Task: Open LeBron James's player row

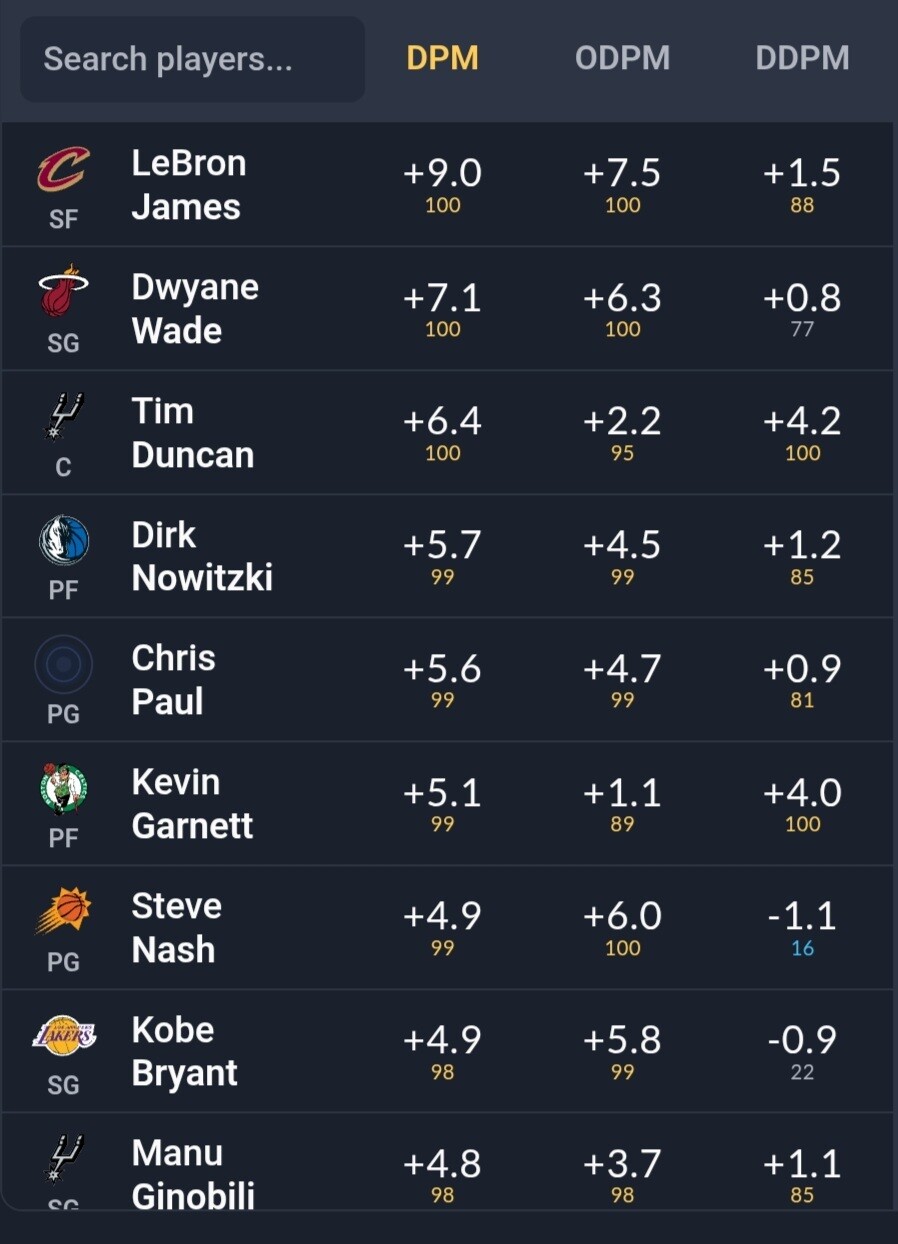Action: (447, 185)
